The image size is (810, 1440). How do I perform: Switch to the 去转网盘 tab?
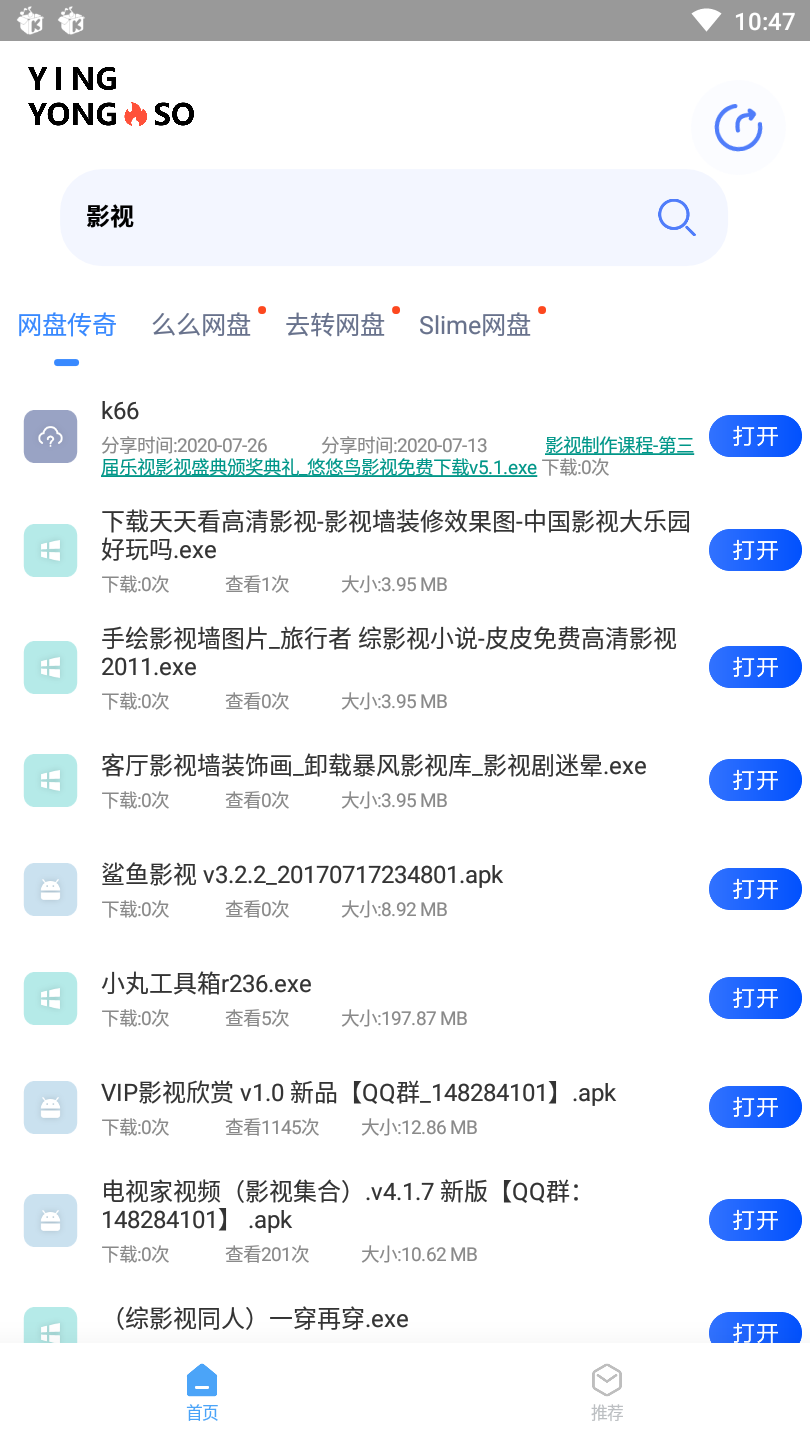pyautogui.click(x=335, y=325)
